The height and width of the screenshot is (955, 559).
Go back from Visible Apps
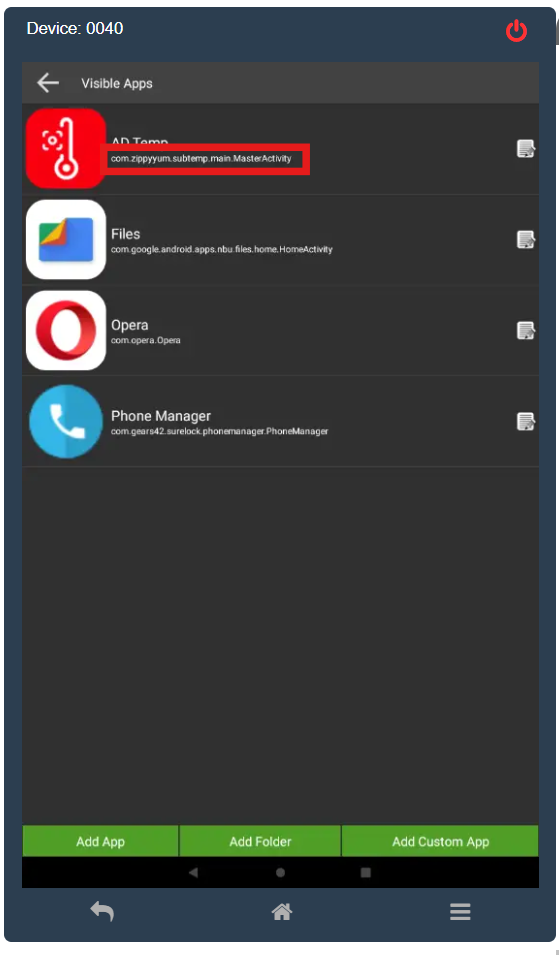[x=47, y=83]
